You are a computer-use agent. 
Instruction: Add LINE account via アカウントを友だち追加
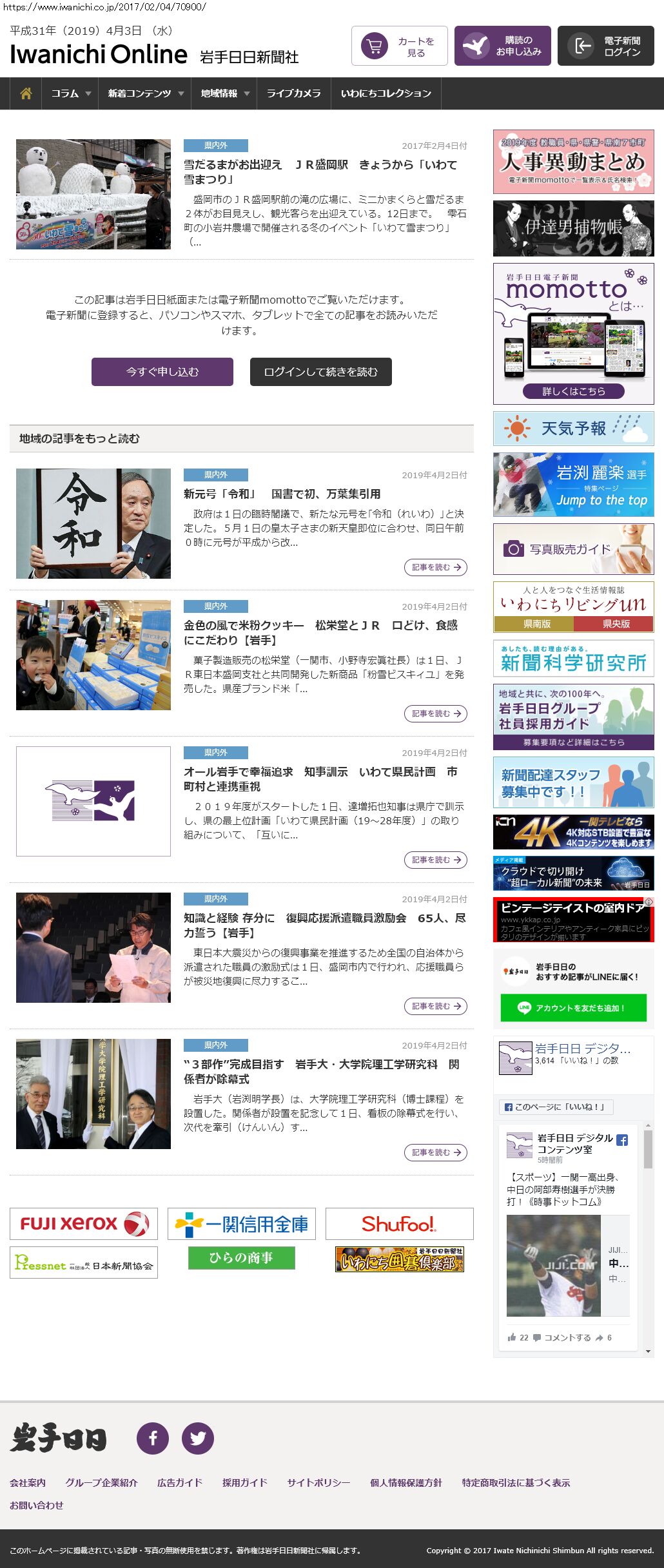coord(574,1008)
